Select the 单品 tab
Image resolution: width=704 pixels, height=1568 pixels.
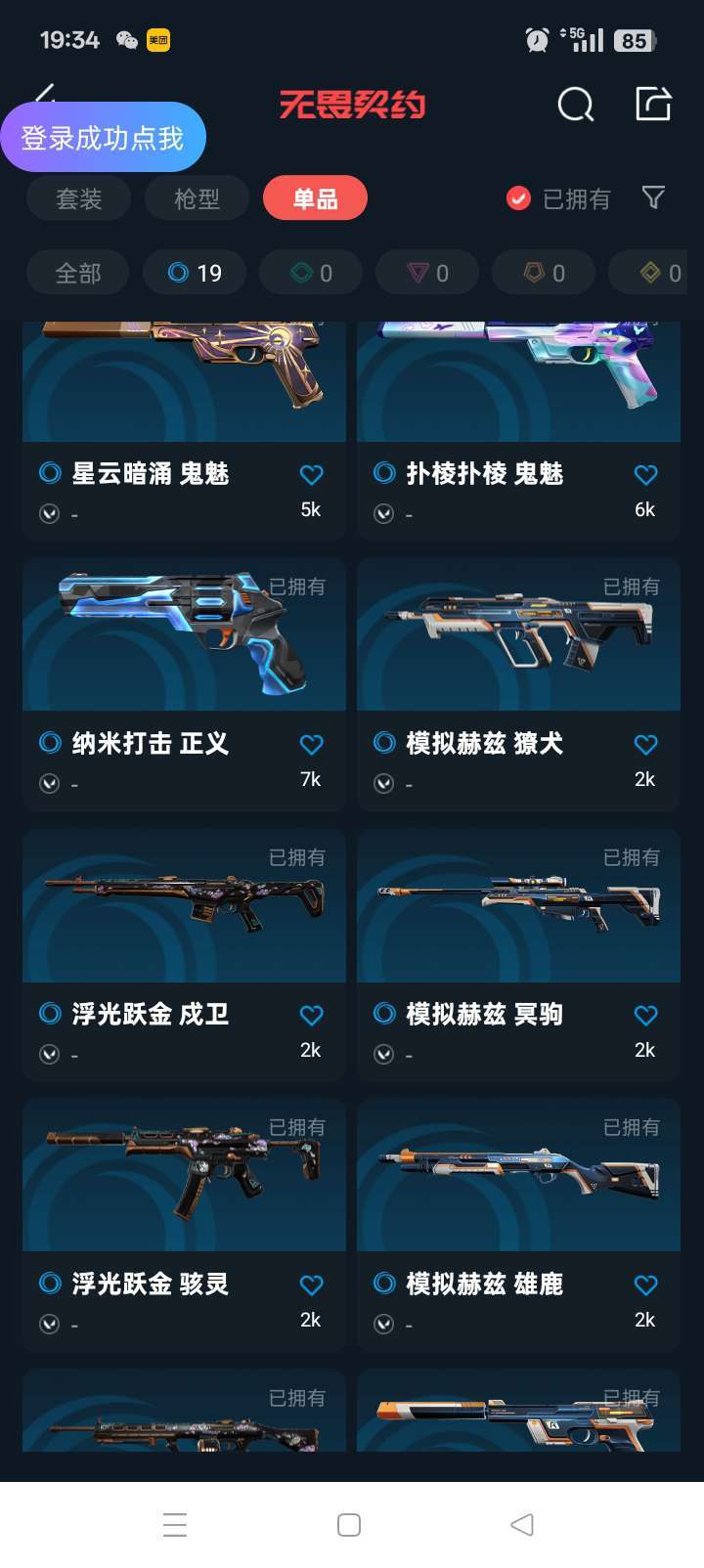tap(315, 198)
